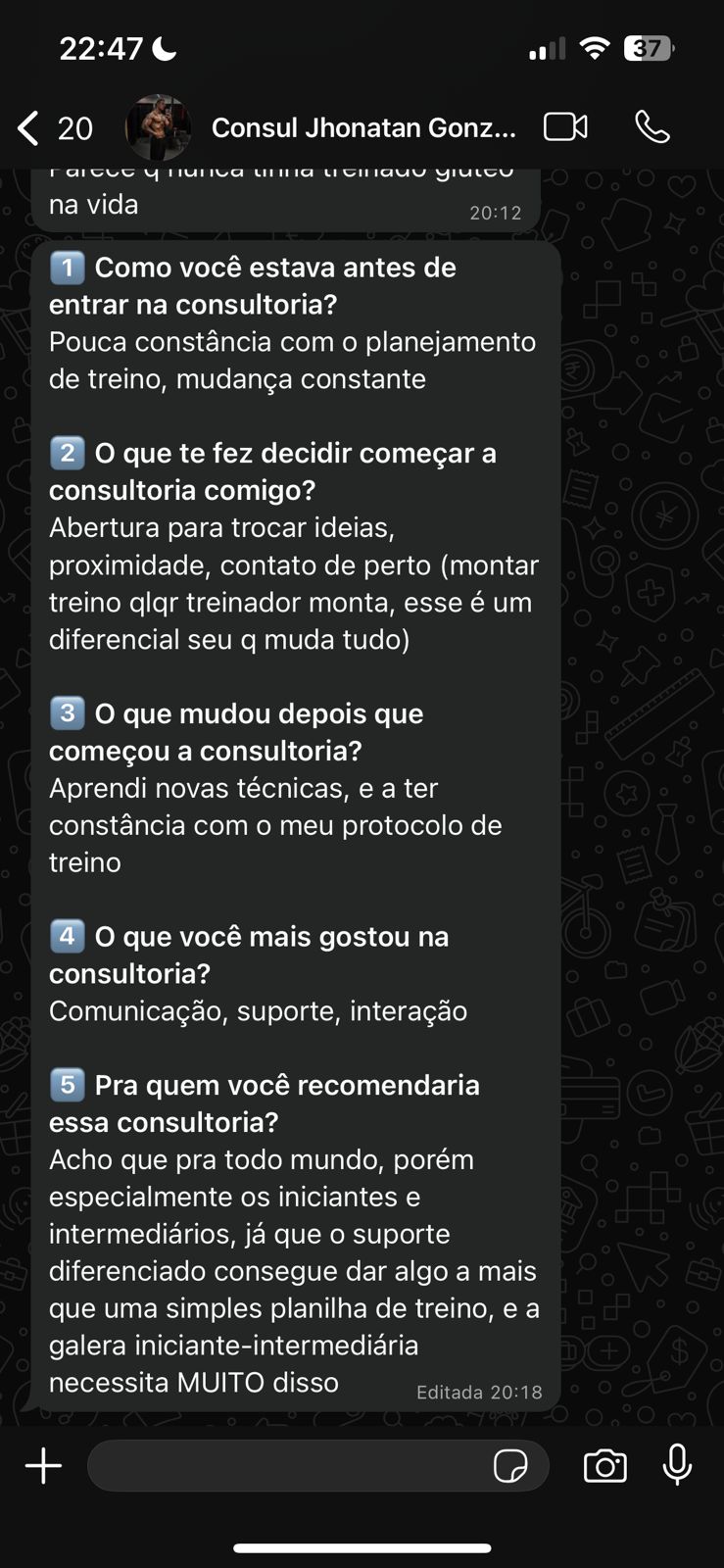Viewport: 724px width, 1568px height.
Task: Open the sticker picker
Action: [x=510, y=1466]
